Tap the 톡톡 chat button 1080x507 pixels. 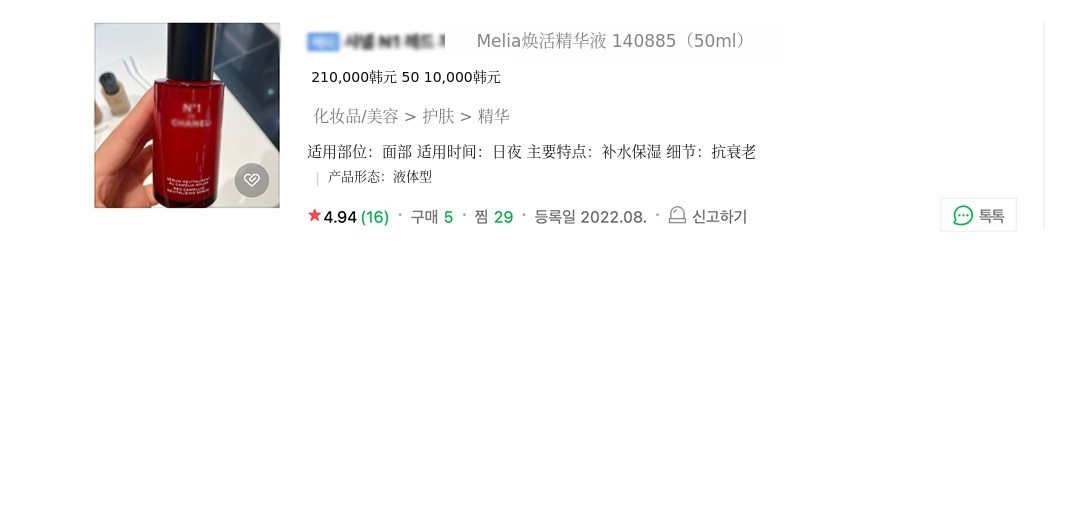pos(978,216)
